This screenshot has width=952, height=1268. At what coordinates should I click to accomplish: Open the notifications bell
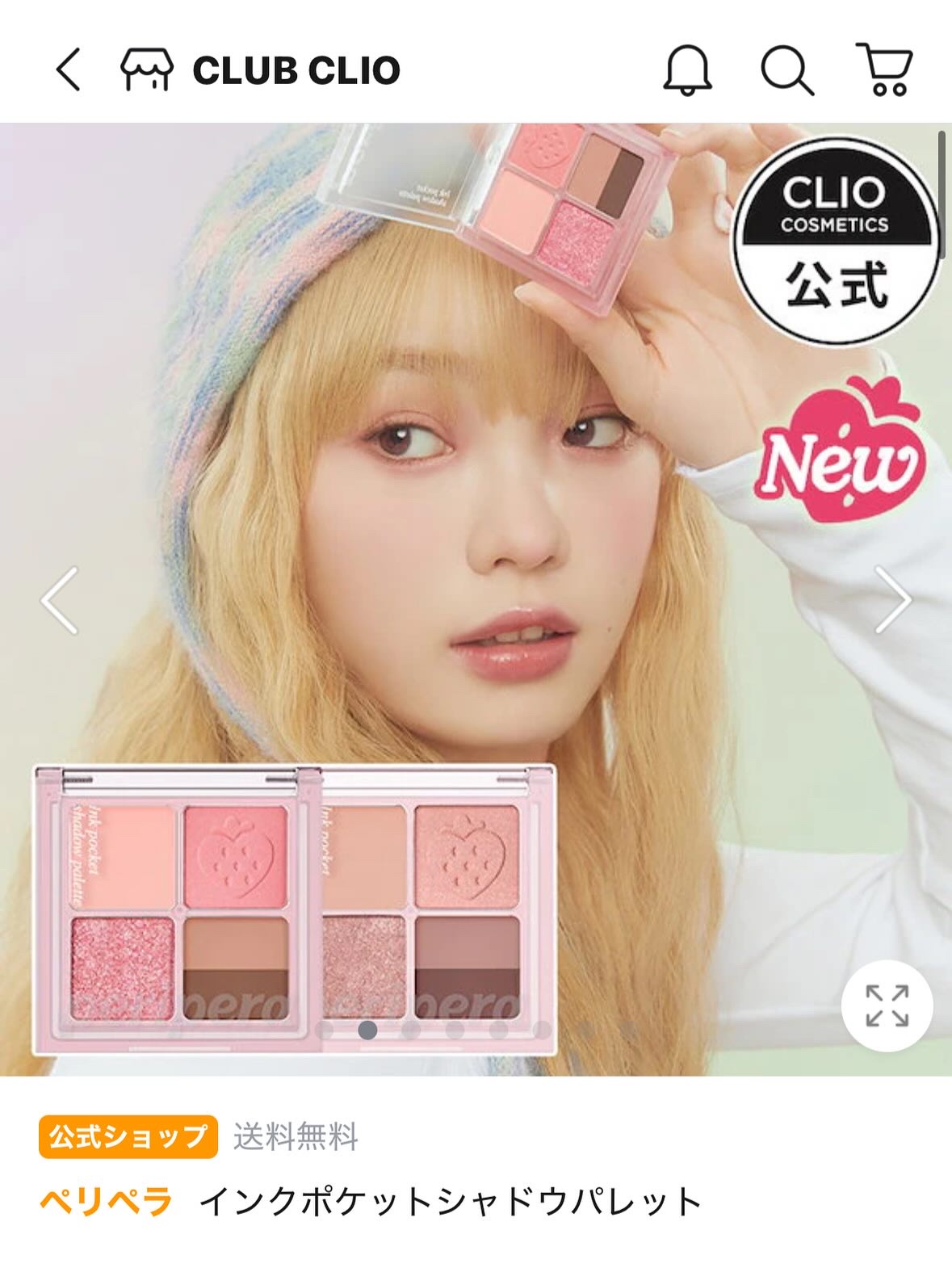click(687, 70)
